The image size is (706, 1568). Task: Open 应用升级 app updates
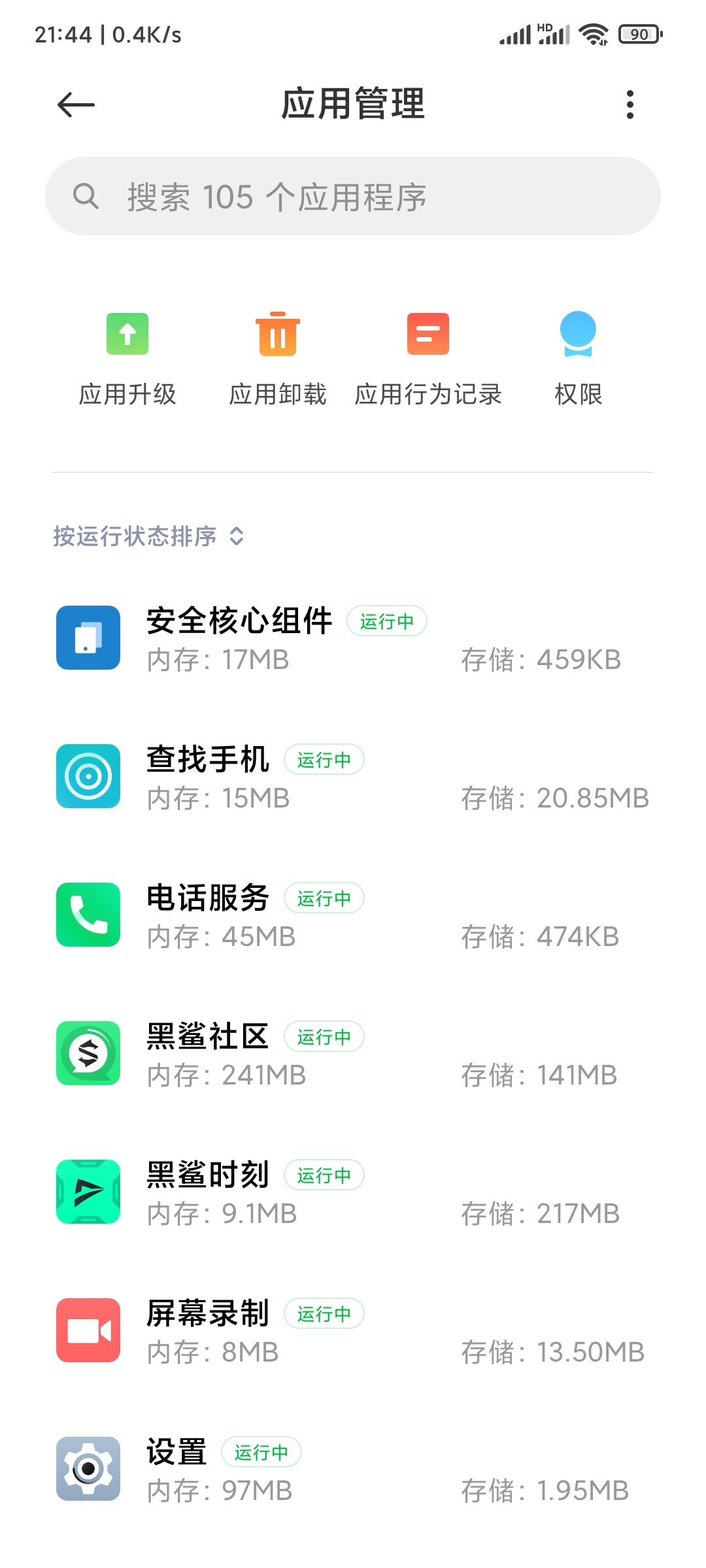(x=127, y=359)
